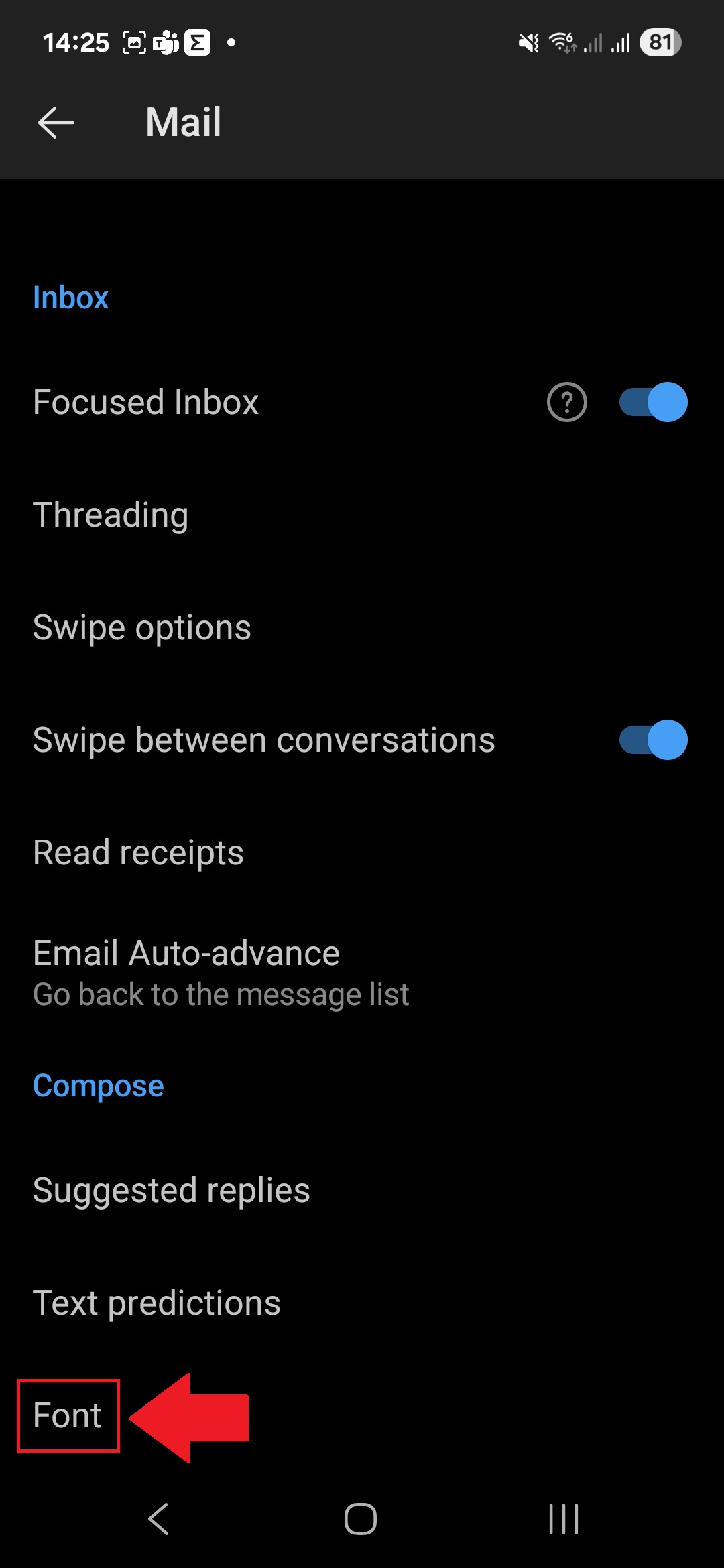Open recent apps from navigation bar
This screenshot has height=1568, width=724.
563,1518
